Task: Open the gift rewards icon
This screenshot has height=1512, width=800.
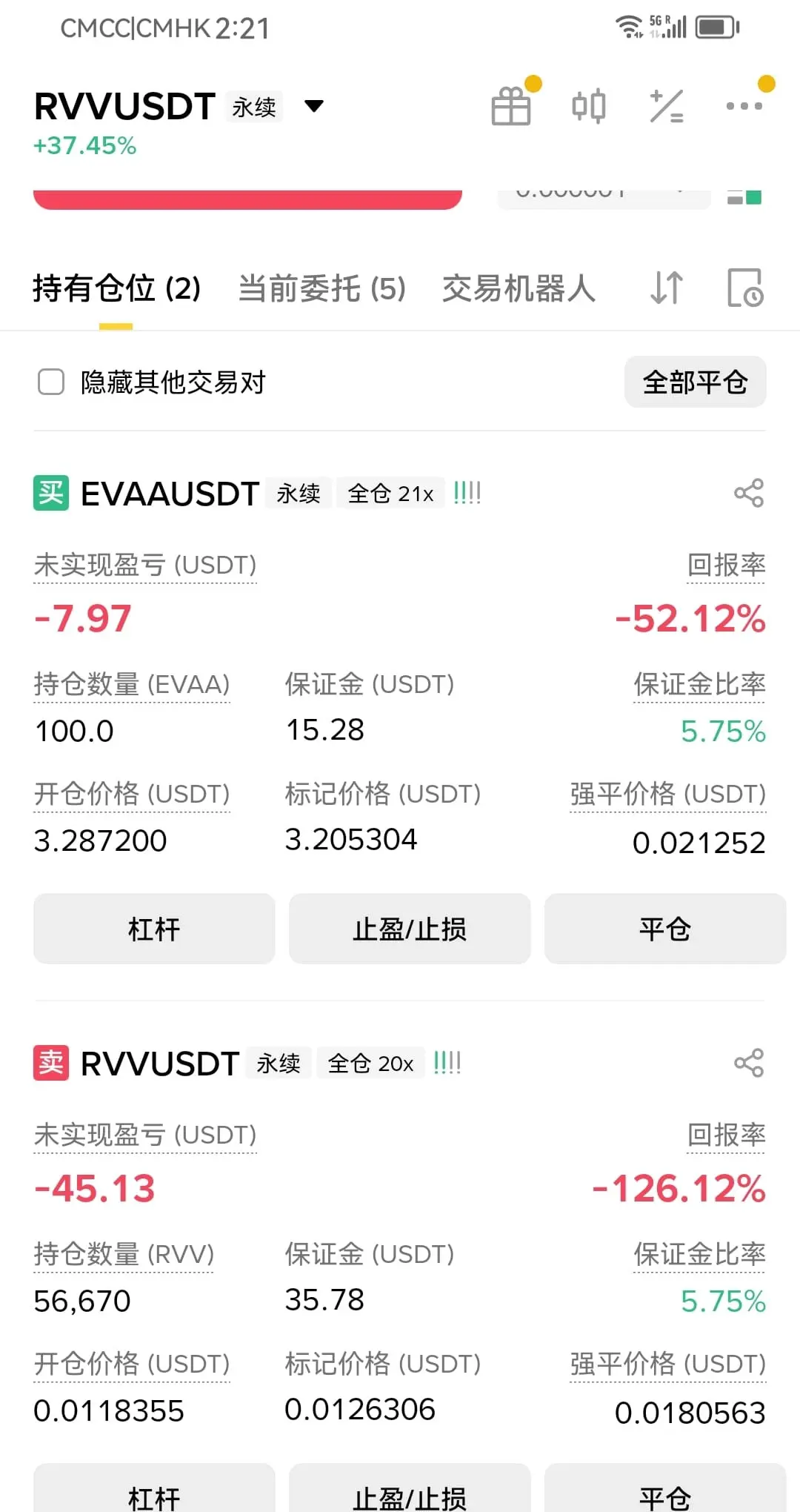Action: tap(511, 106)
